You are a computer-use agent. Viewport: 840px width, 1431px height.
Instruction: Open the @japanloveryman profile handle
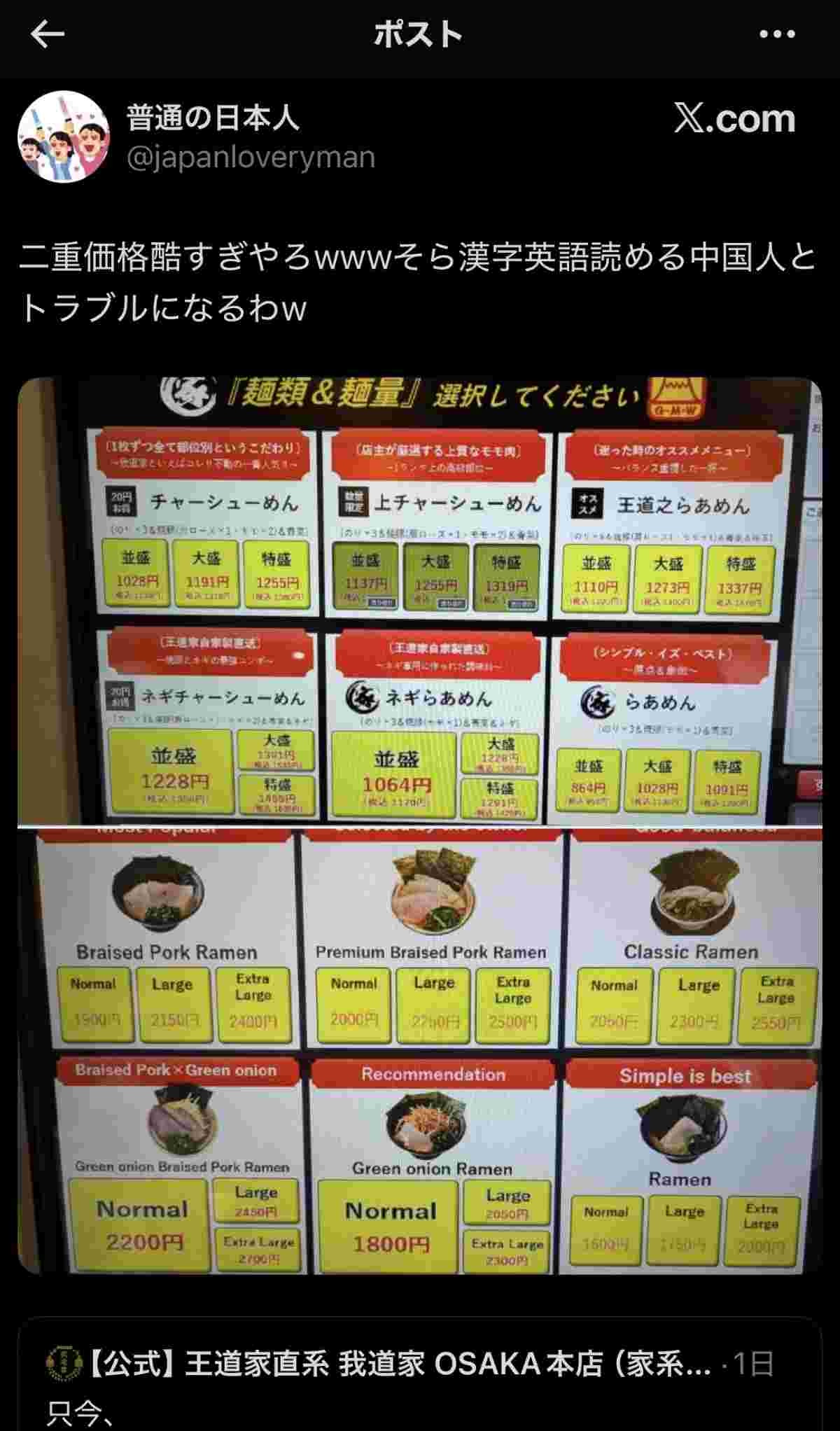coord(251,157)
